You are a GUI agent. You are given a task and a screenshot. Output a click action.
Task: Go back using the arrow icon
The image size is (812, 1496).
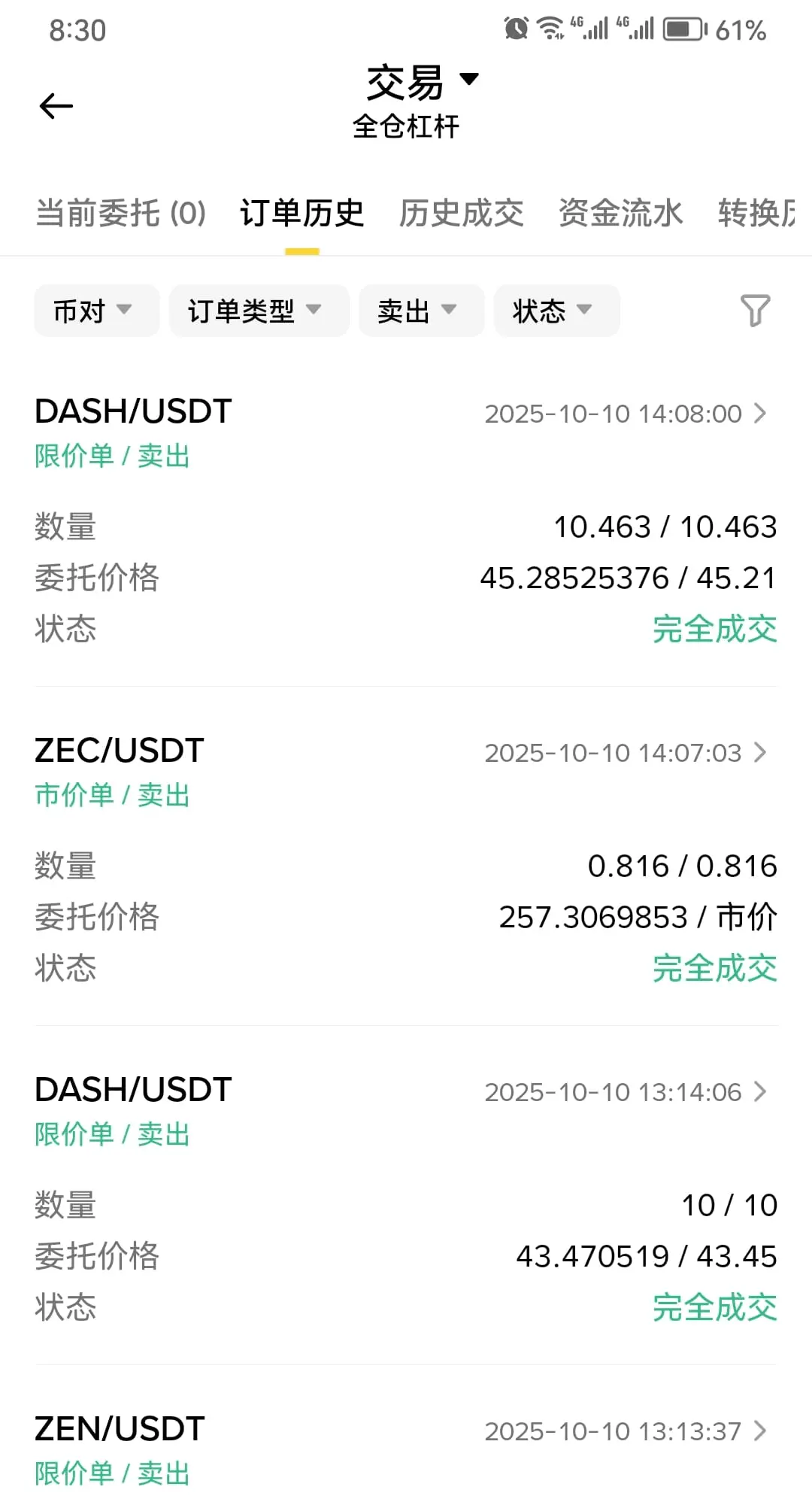pyautogui.click(x=56, y=106)
